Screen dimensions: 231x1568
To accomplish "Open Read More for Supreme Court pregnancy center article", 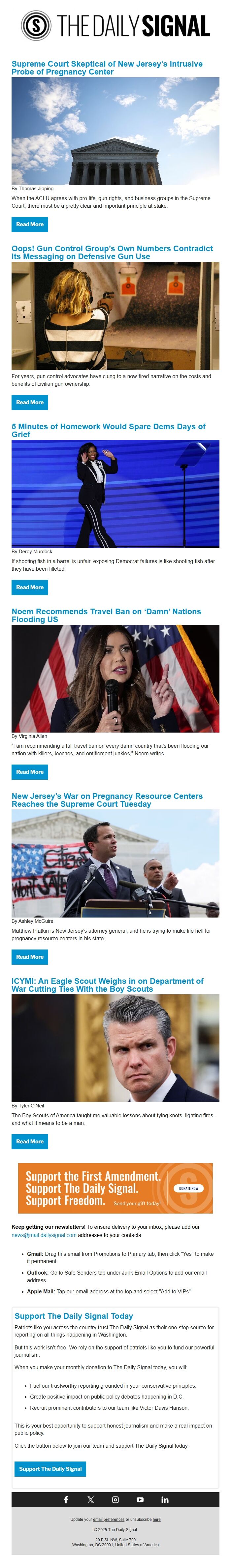I will click(29, 224).
